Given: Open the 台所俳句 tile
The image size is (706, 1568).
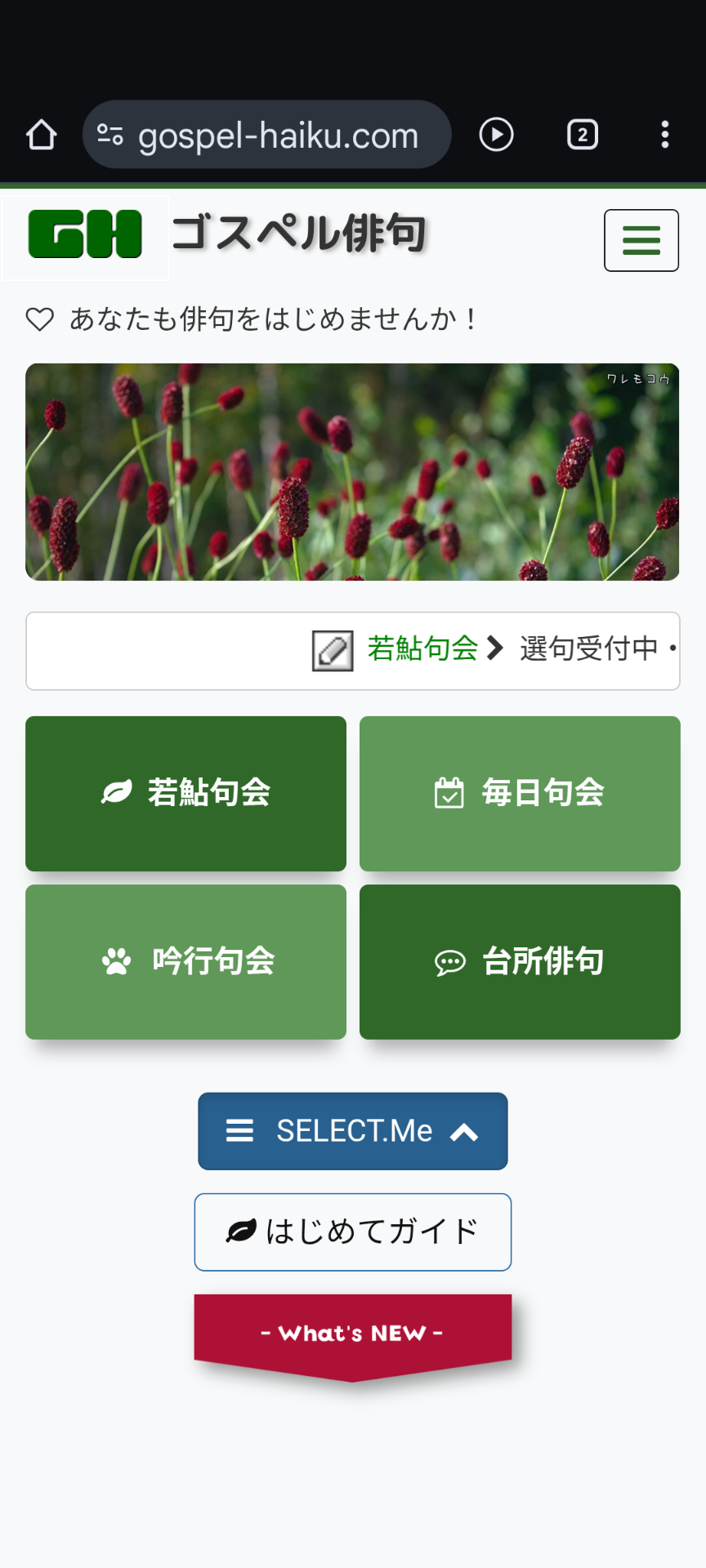Looking at the screenshot, I should pyautogui.click(x=520, y=961).
